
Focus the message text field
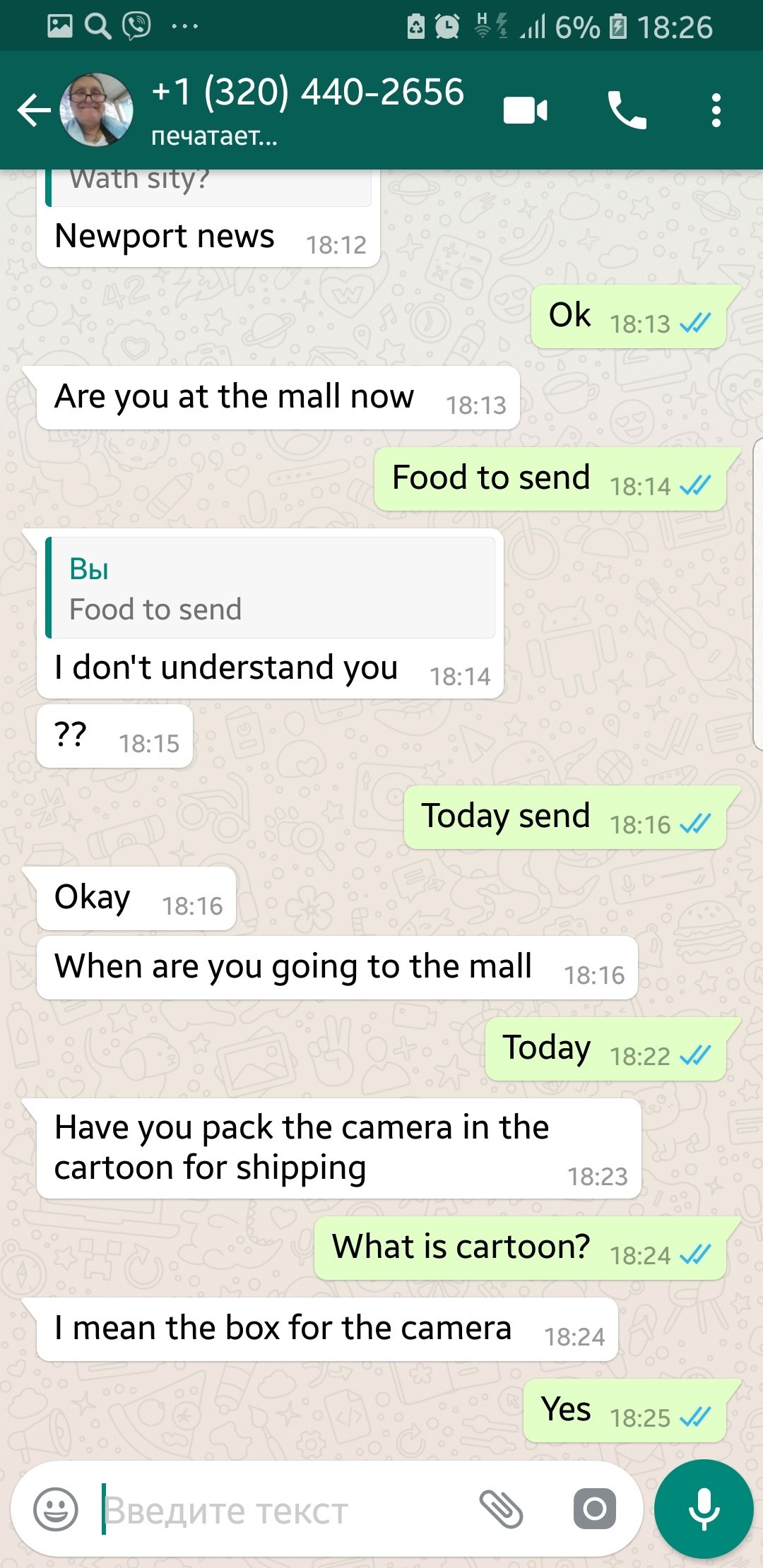[283, 1510]
